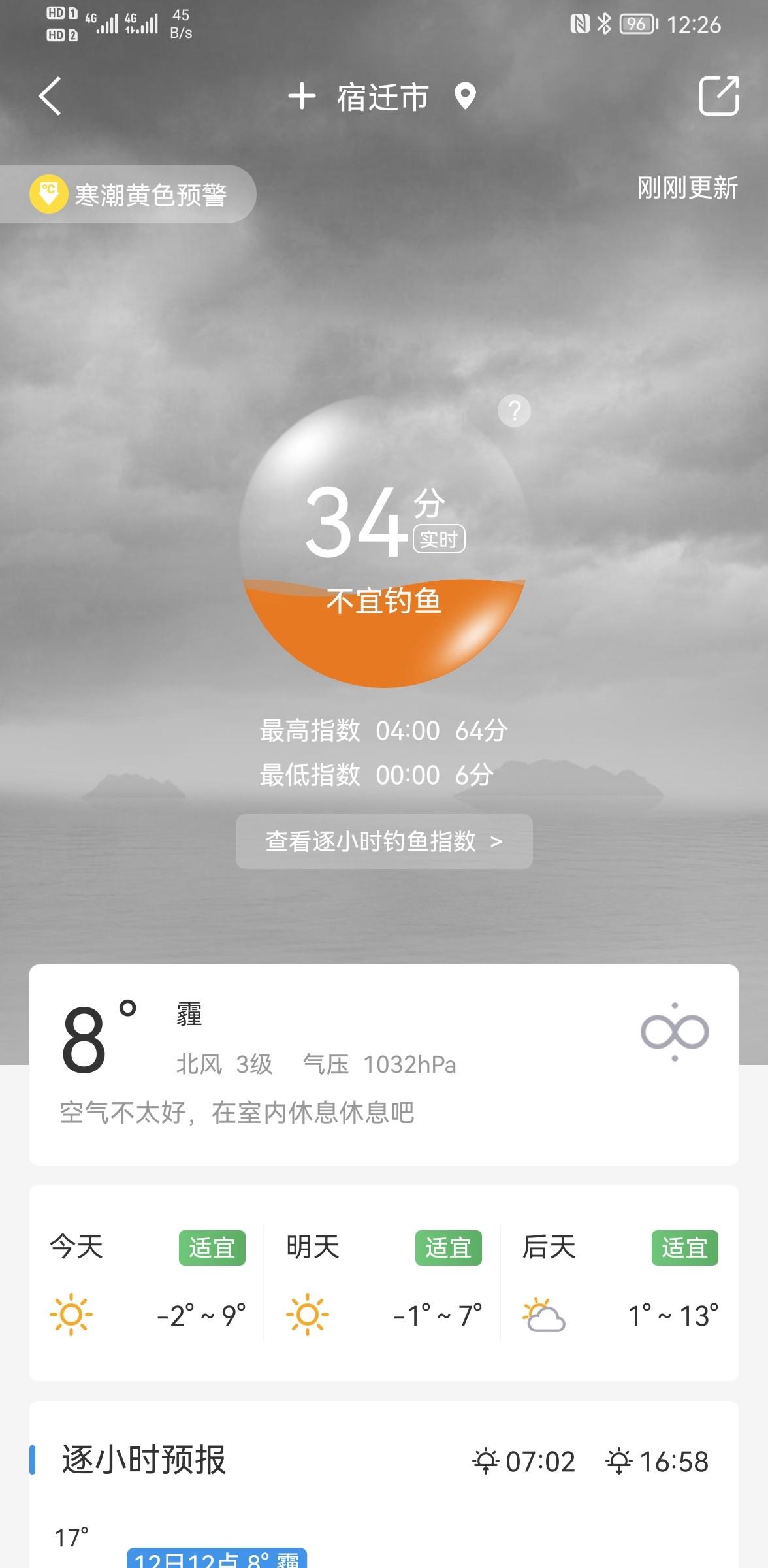
Task: Go back using the top-left arrow
Action: pos(50,97)
